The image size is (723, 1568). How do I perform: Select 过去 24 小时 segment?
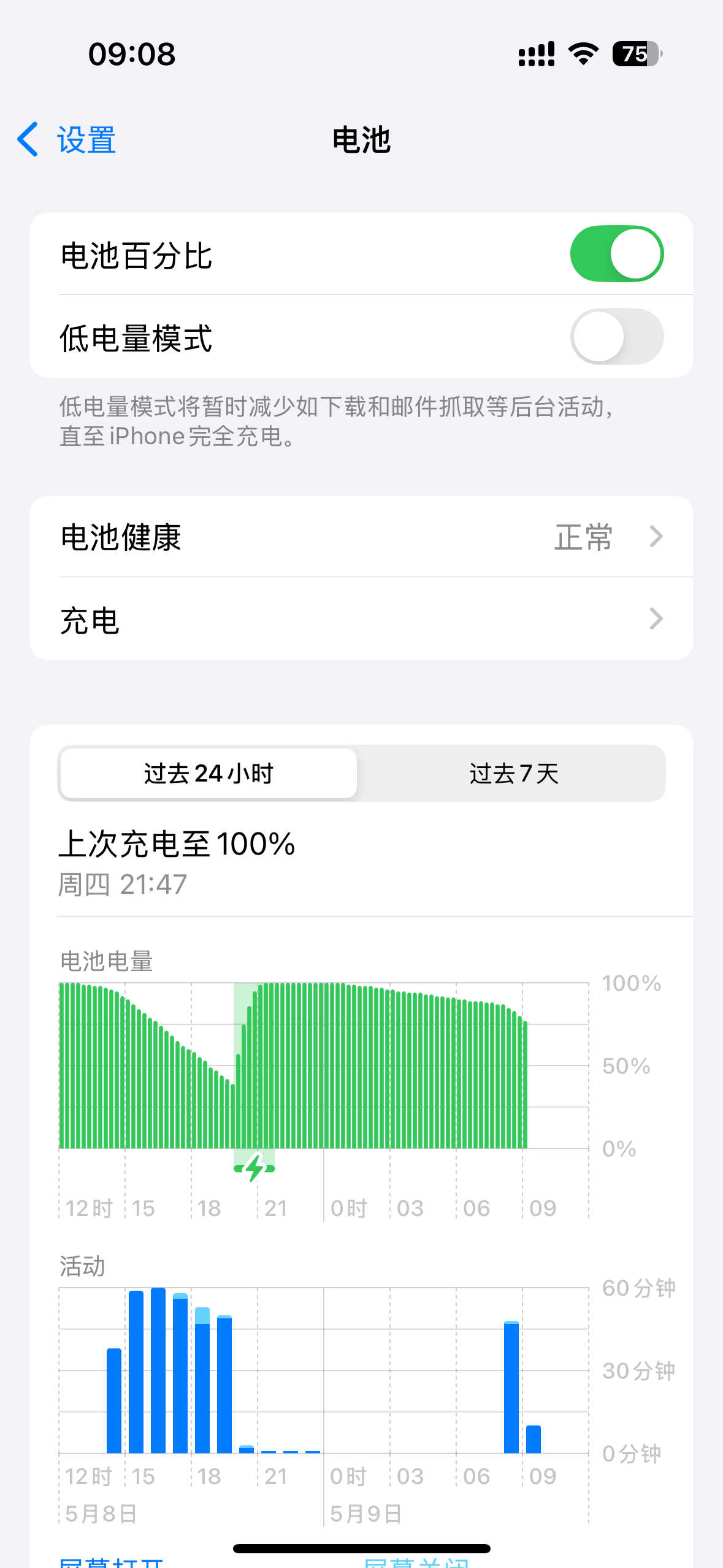click(x=208, y=774)
